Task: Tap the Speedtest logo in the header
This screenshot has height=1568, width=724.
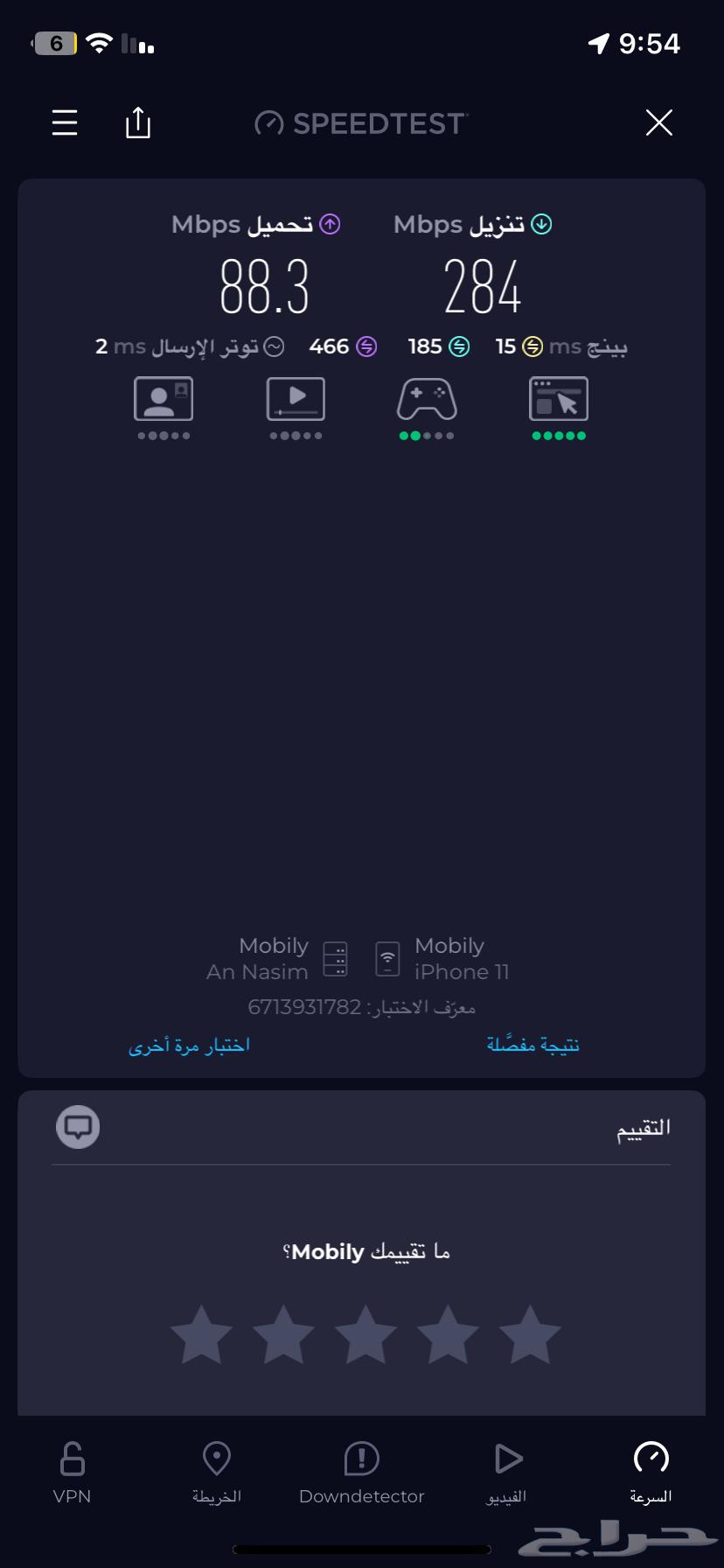Action: [x=360, y=122]
